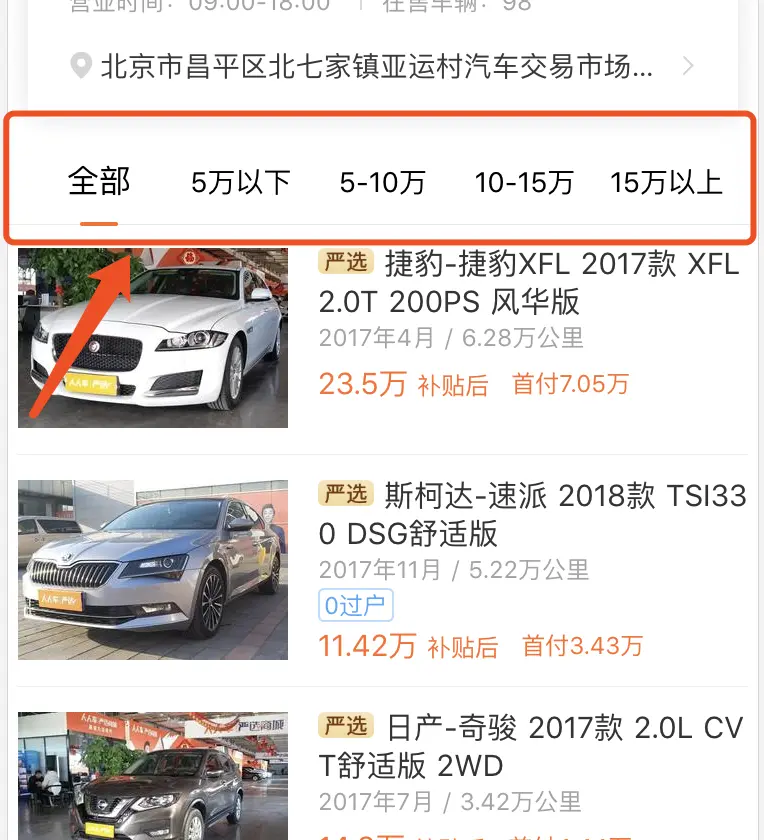This screenshot has width=764, height=840.
Task: Open the 日产-奇骏 2017款 listing
Action: point(531,746)
